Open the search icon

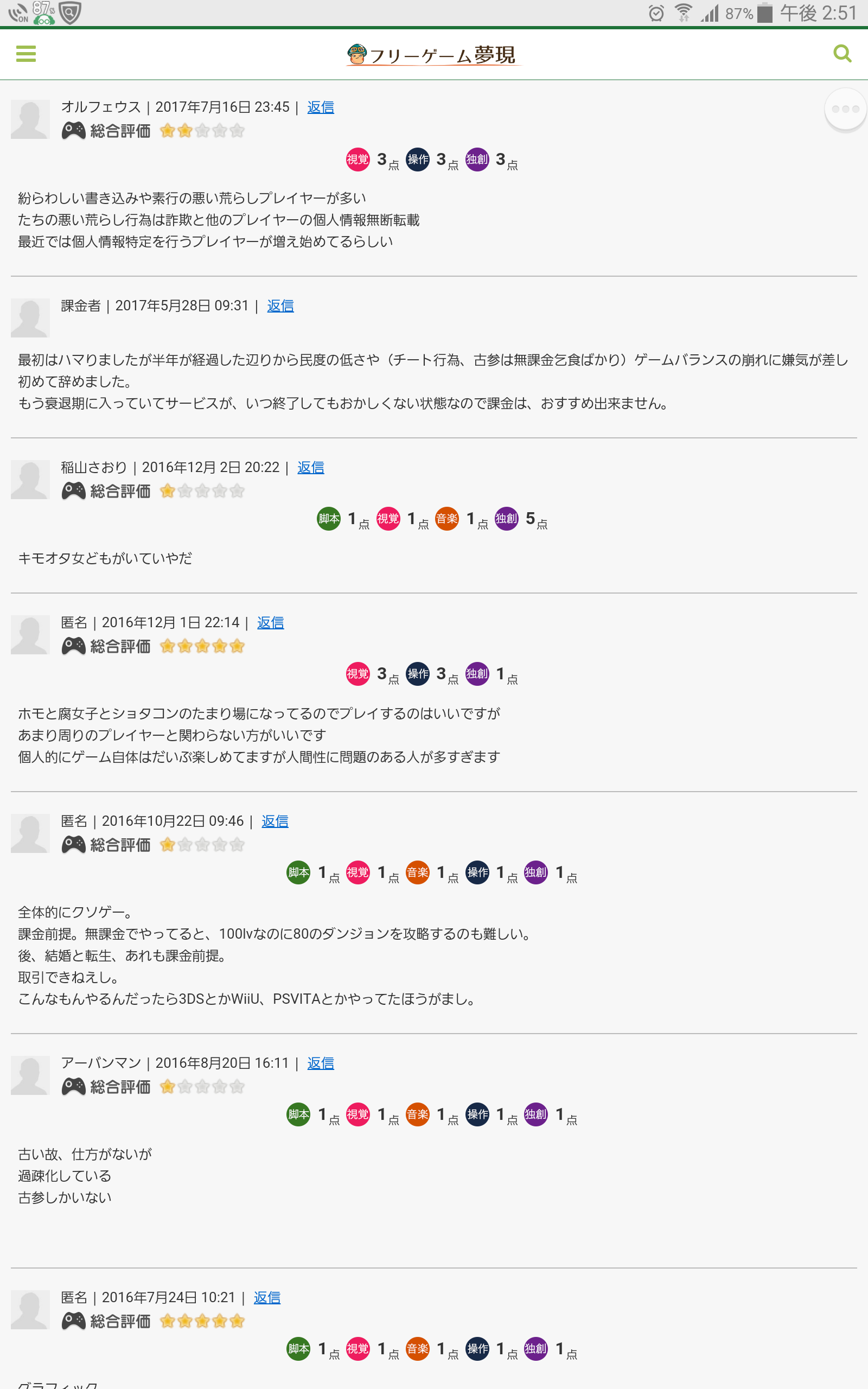click(x=841, y=53)
